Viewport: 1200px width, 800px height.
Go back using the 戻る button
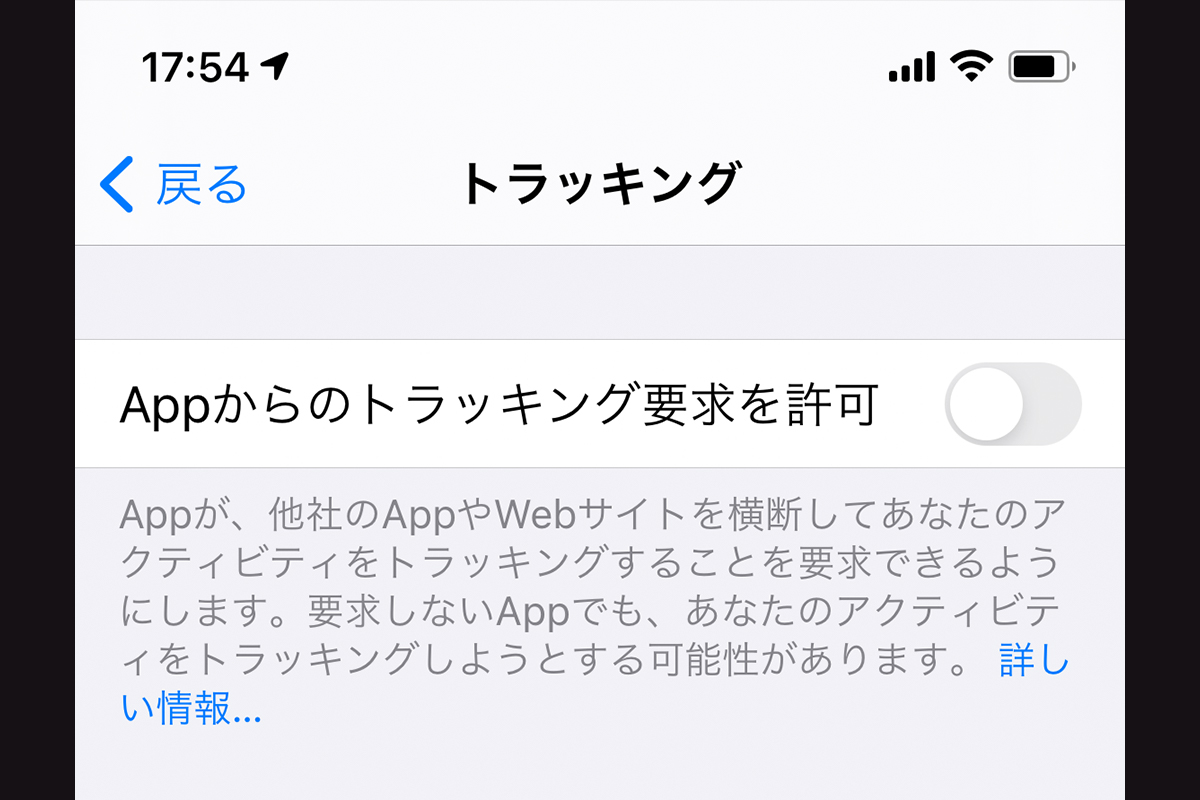[x=175, y=186]
